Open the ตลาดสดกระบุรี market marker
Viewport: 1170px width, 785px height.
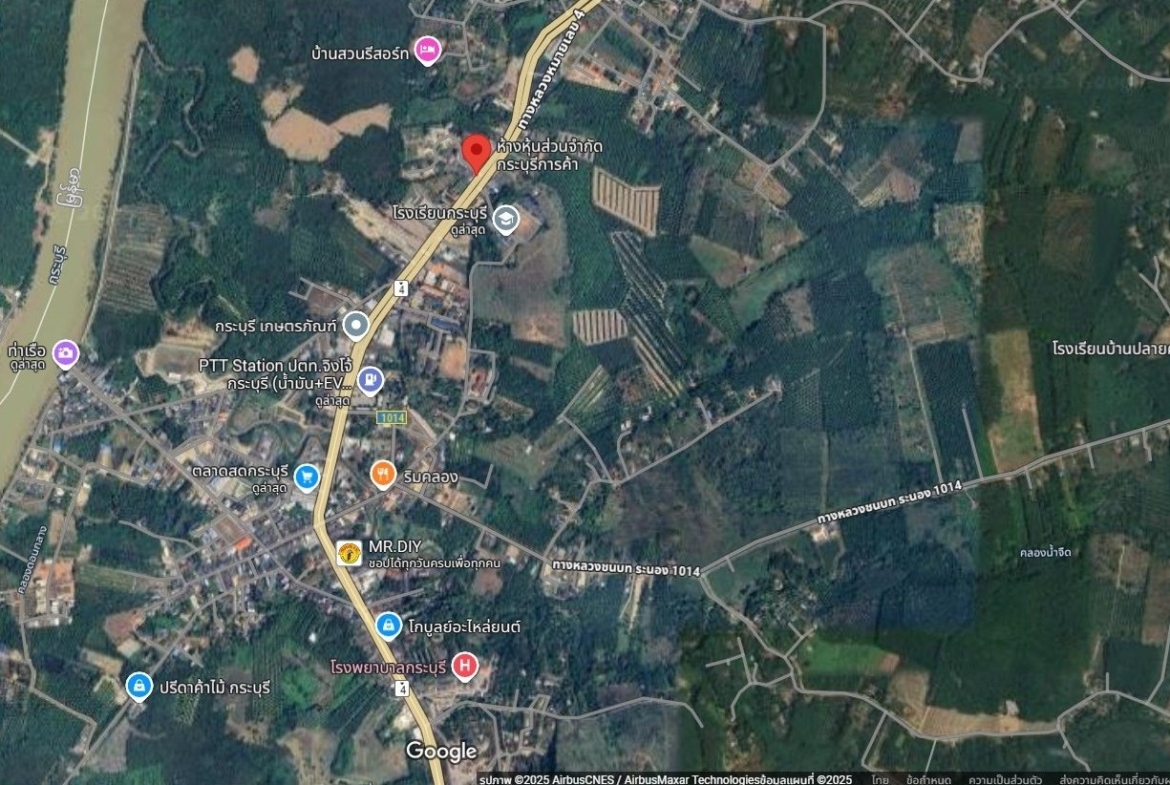coord(307,477)
